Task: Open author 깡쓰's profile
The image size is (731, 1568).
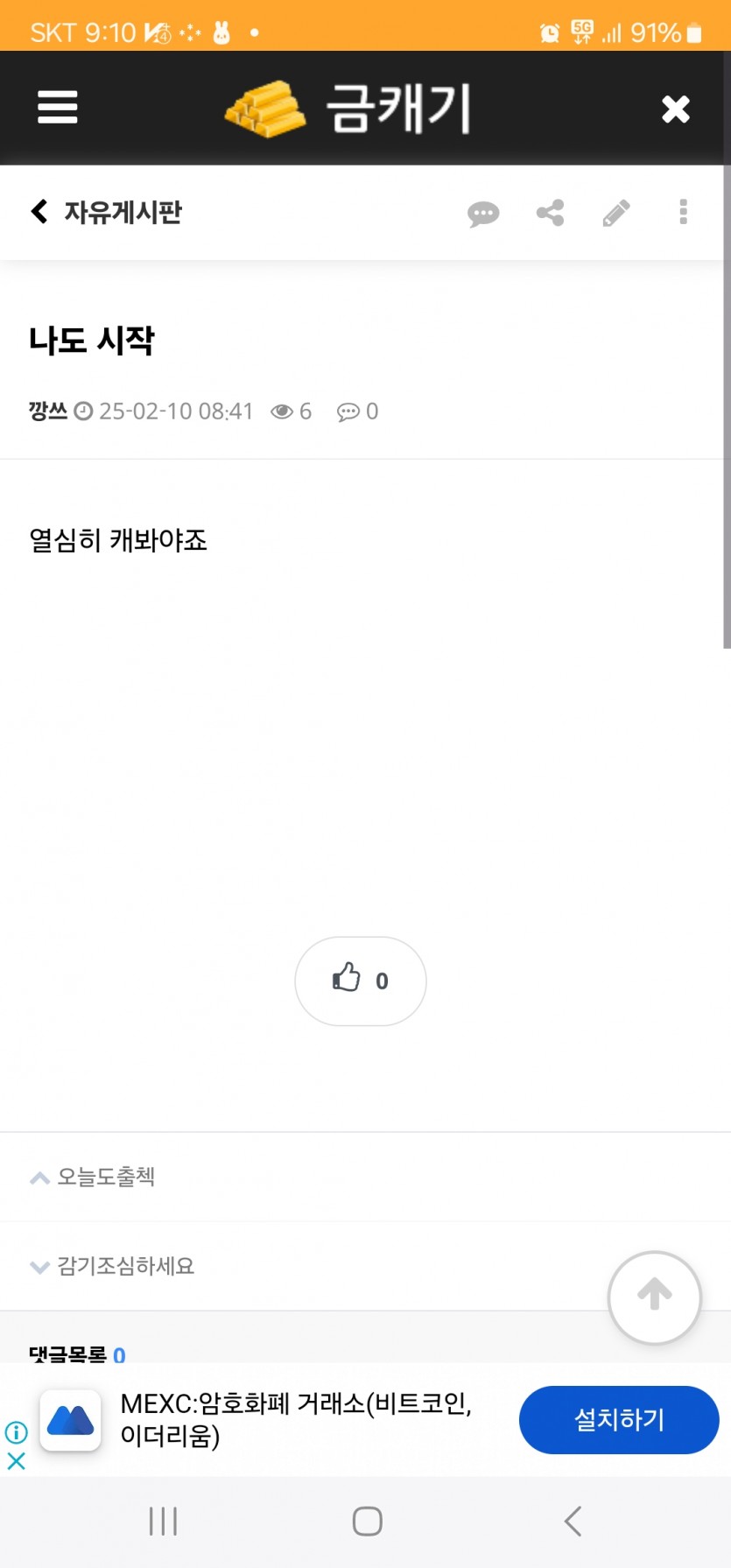Action: [48, 411]
